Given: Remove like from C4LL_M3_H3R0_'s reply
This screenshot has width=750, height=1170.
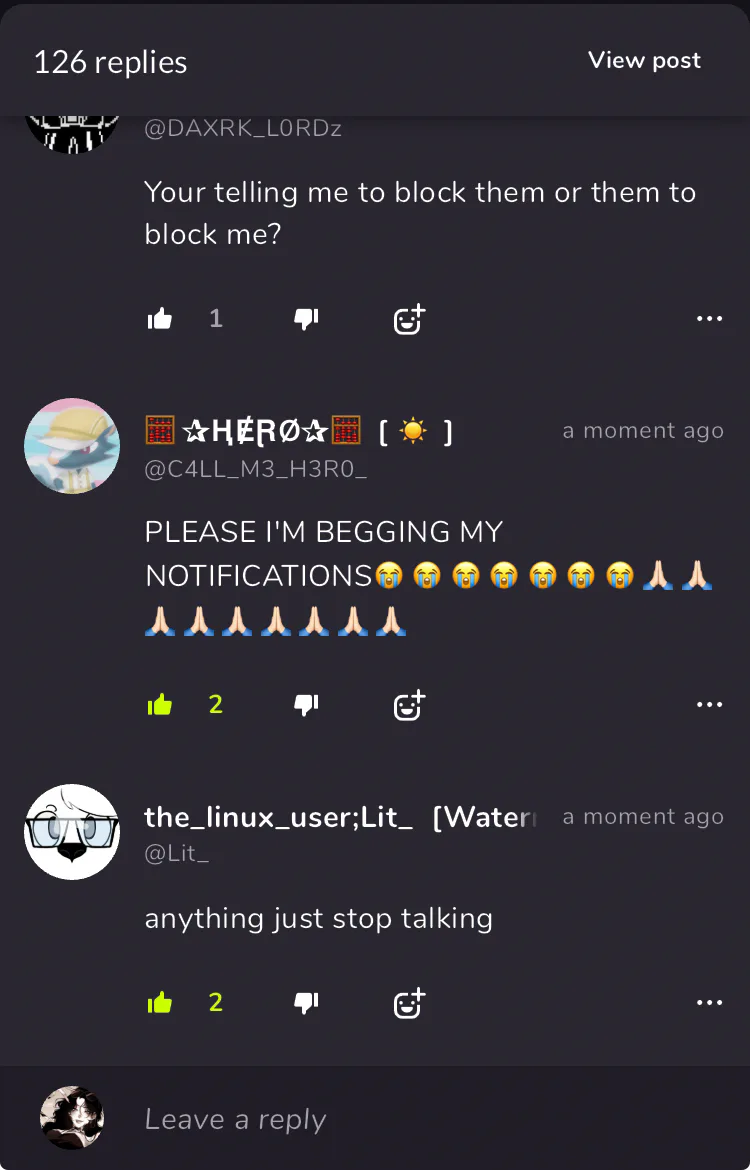Looking at the screenshot, I should [x=160, y=705].
